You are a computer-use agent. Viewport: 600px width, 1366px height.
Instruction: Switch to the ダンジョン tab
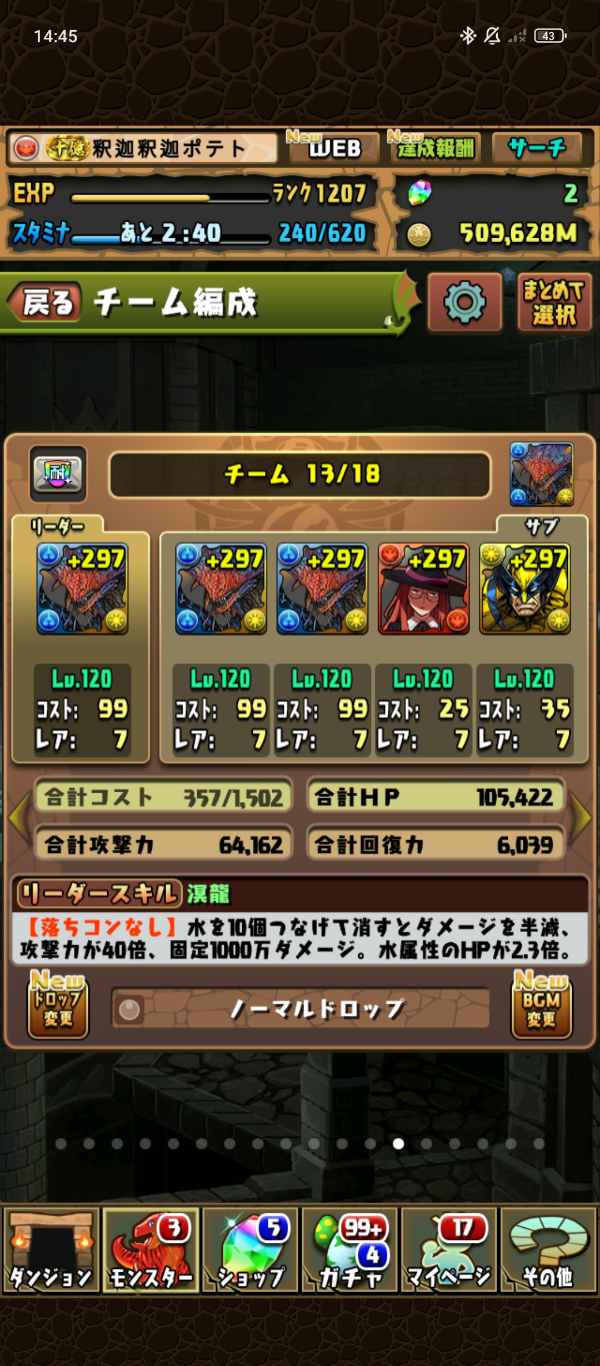50,1250
